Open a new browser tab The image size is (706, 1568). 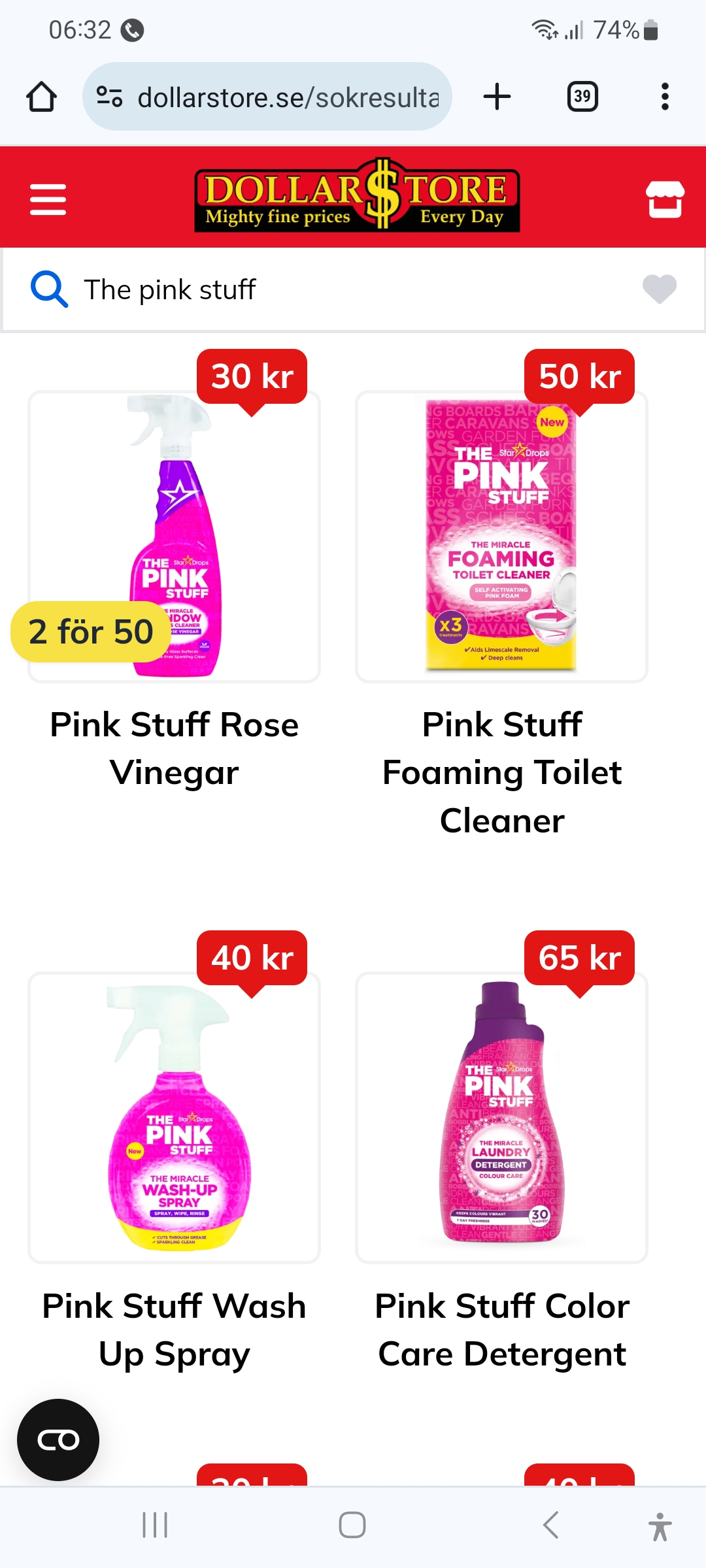point(497,97)
